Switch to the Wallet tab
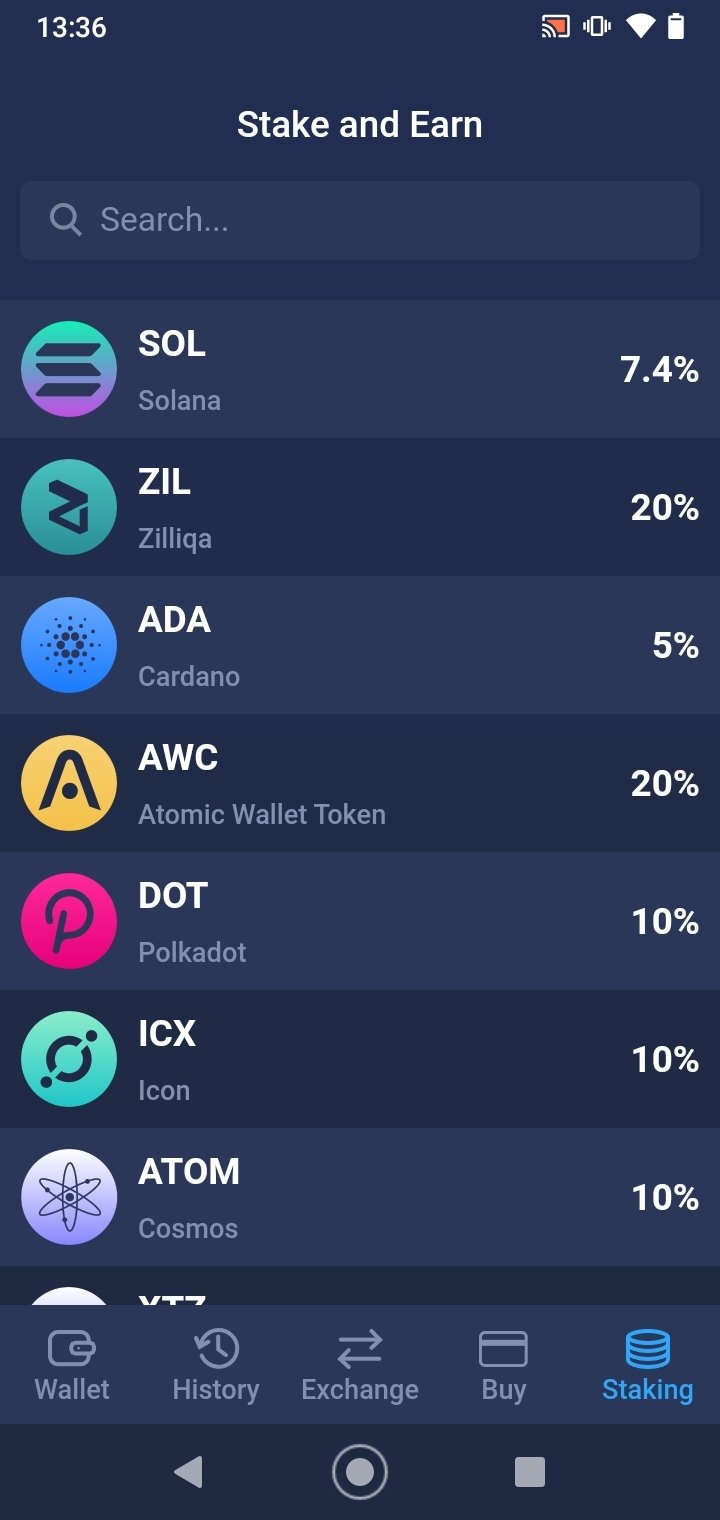 (72, 1365)
